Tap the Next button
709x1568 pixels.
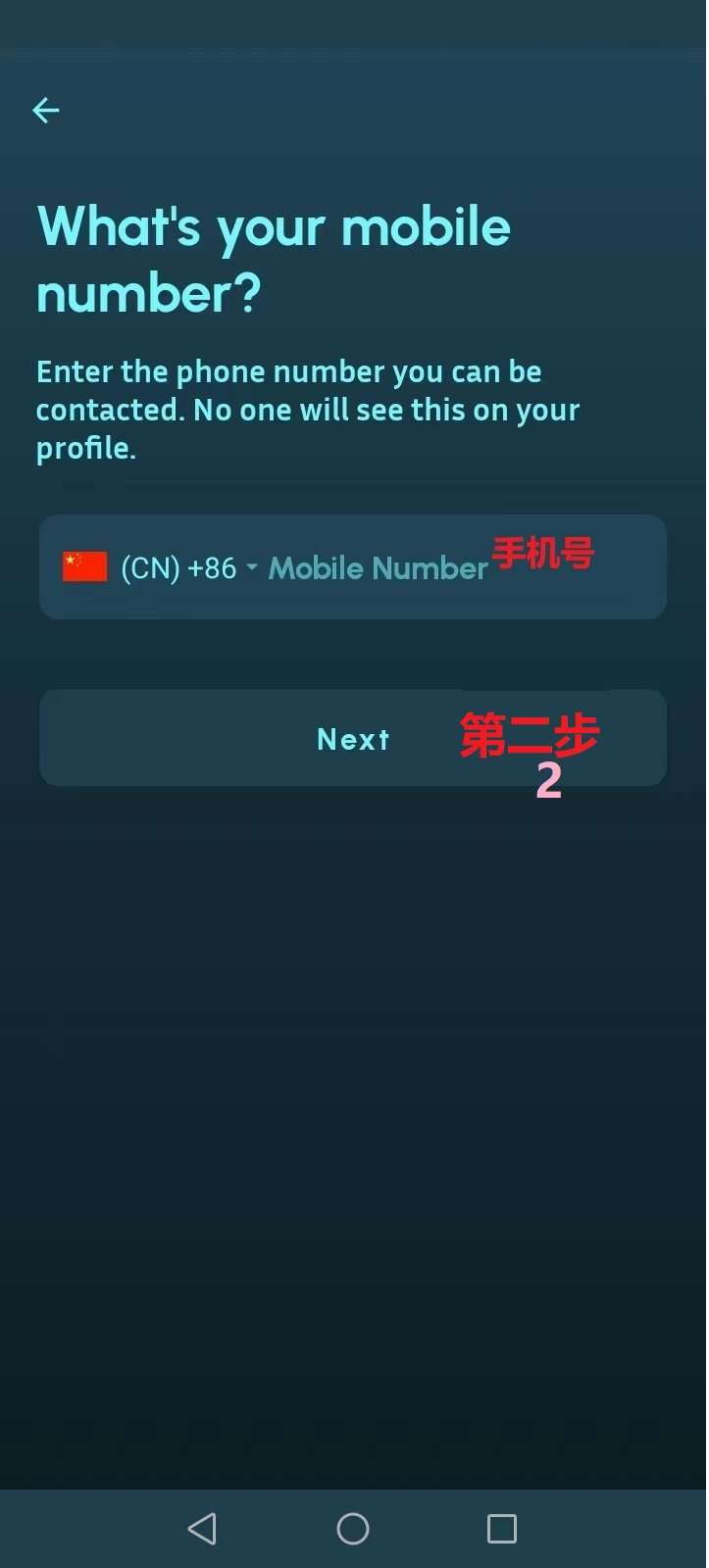[x=353, y=739]
